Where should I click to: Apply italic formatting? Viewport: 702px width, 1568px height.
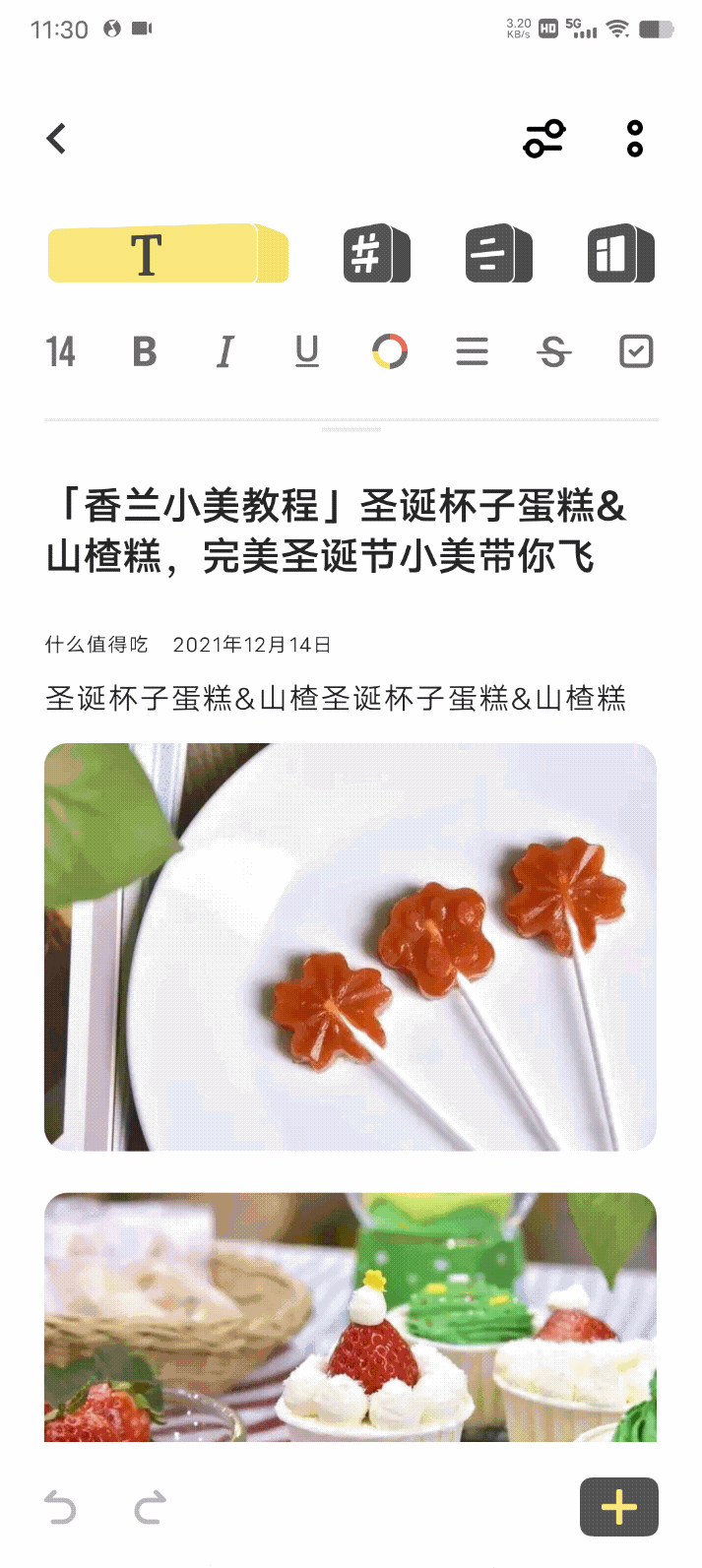(225, 351)
